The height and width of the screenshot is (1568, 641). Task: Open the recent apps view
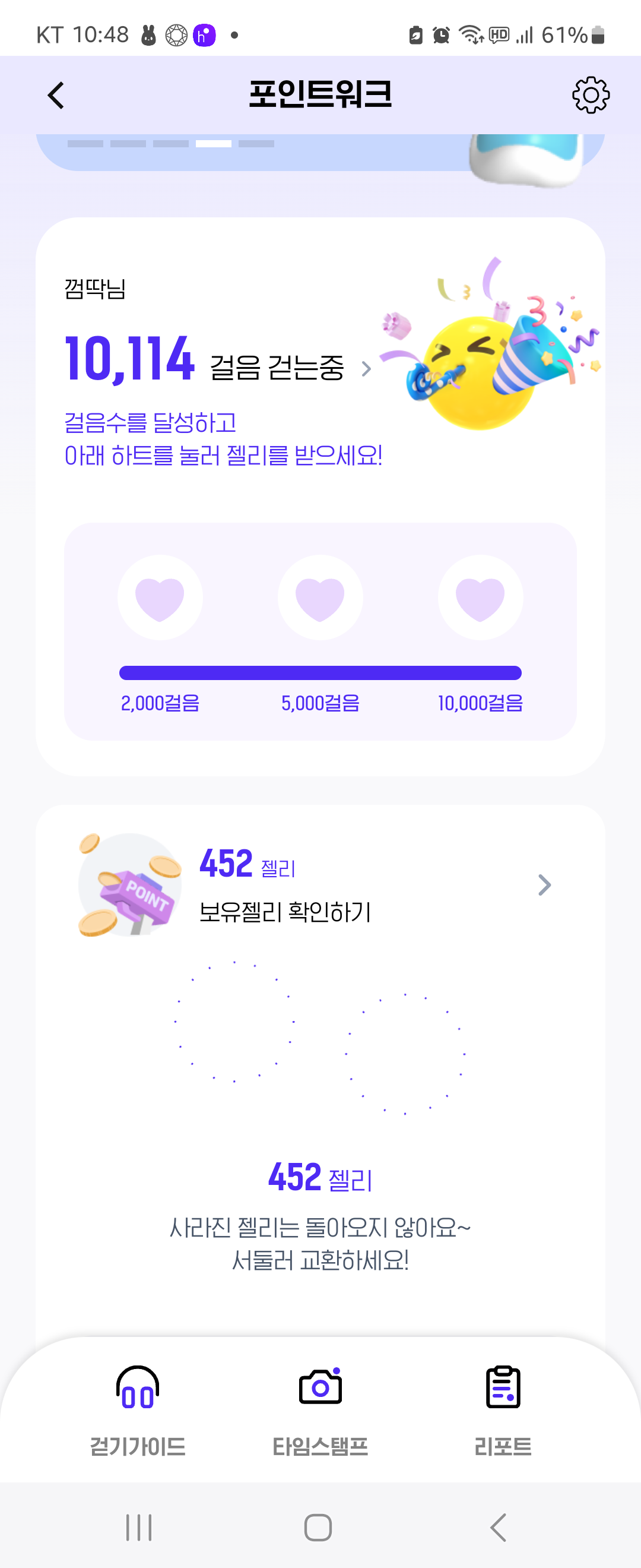(x=139, y=1527)
